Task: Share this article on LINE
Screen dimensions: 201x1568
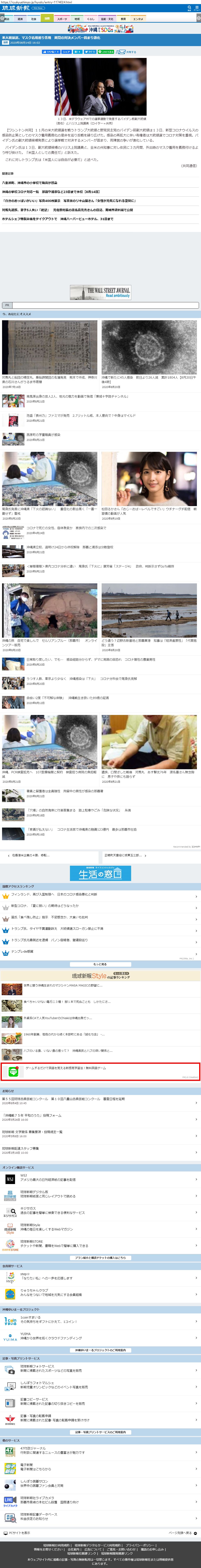Action: 107,52
